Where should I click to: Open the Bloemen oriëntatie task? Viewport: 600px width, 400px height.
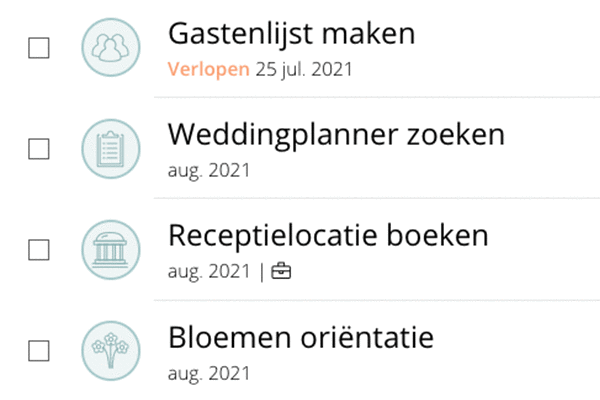[300, 337]
